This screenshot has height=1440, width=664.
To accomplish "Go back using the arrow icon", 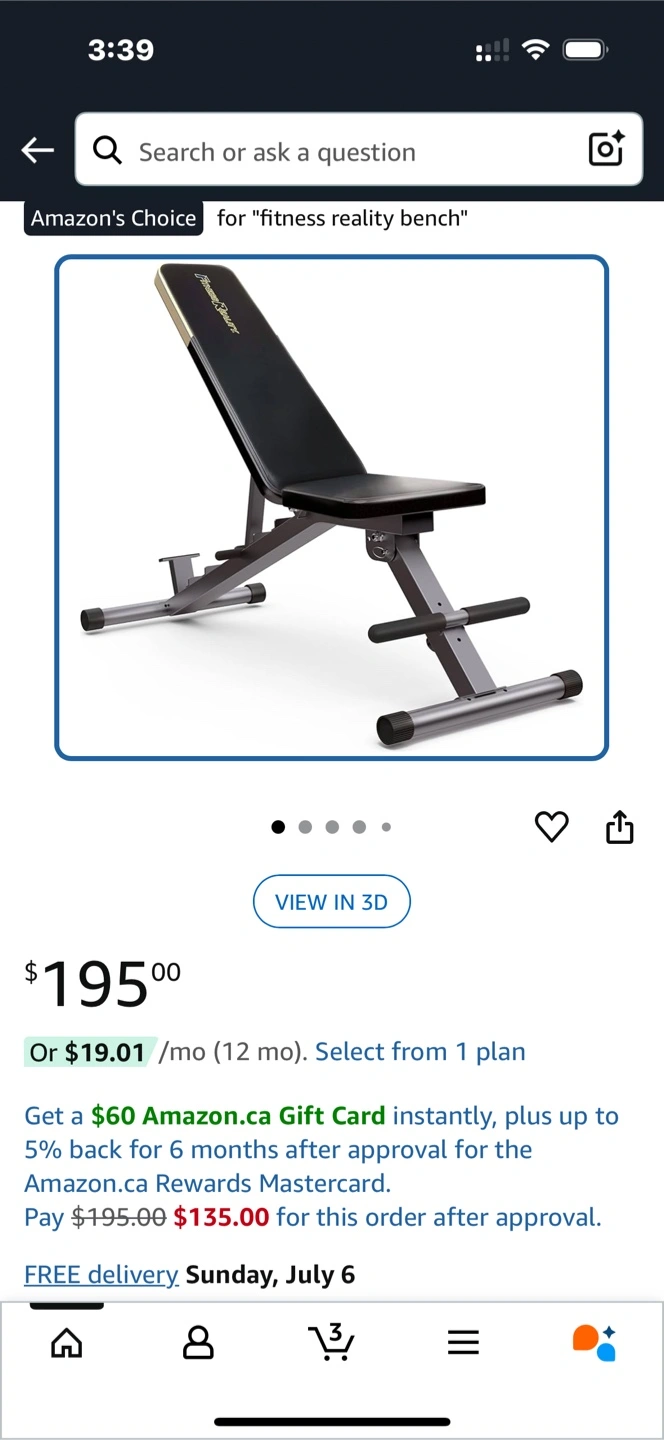I will click(x=37, y=151).
